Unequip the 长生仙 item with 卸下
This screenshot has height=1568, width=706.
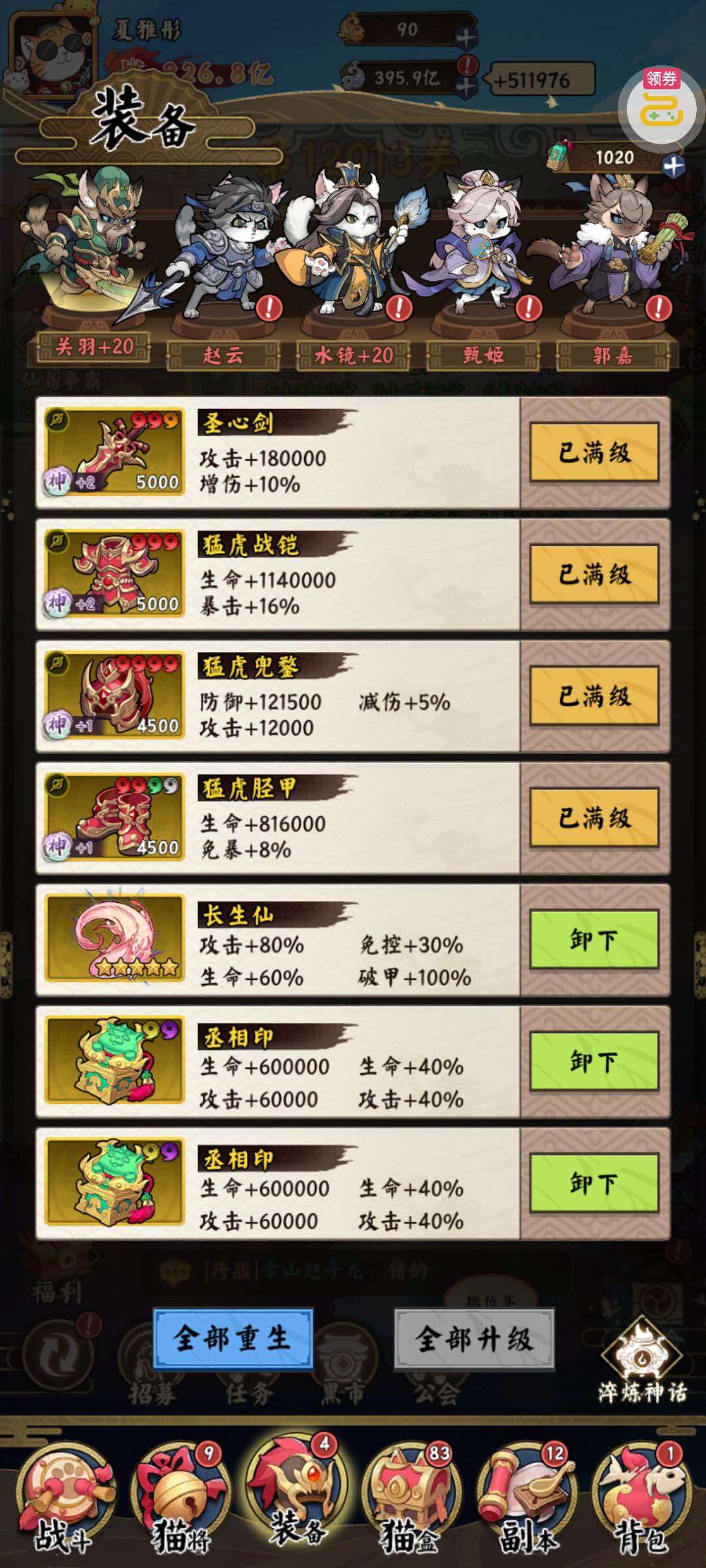pyautogui.click(x=594, y=939)
